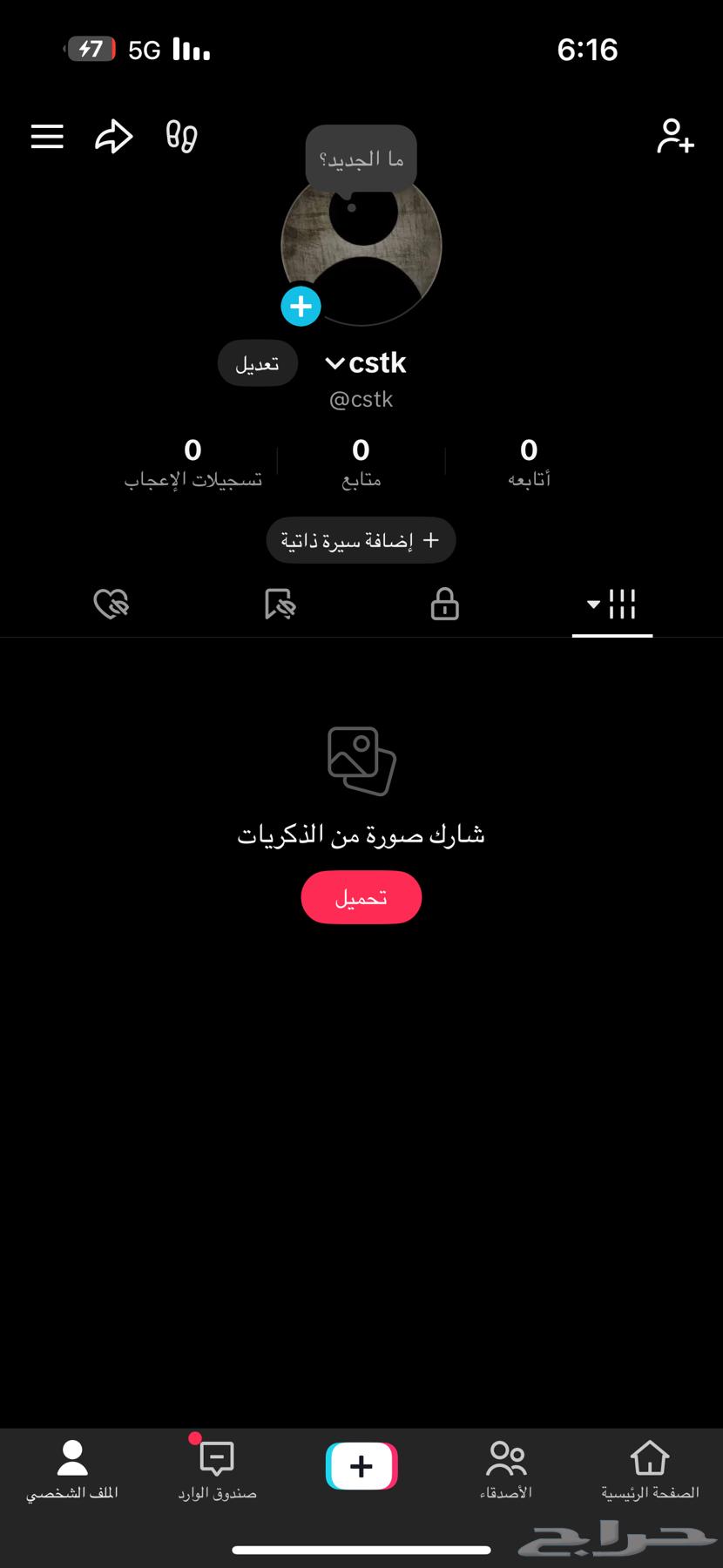Image resolution: width=723 pixels, height=1568 pixels.
Task: Tap the share profile arrow icon
Action: click(x=113, y=136)
